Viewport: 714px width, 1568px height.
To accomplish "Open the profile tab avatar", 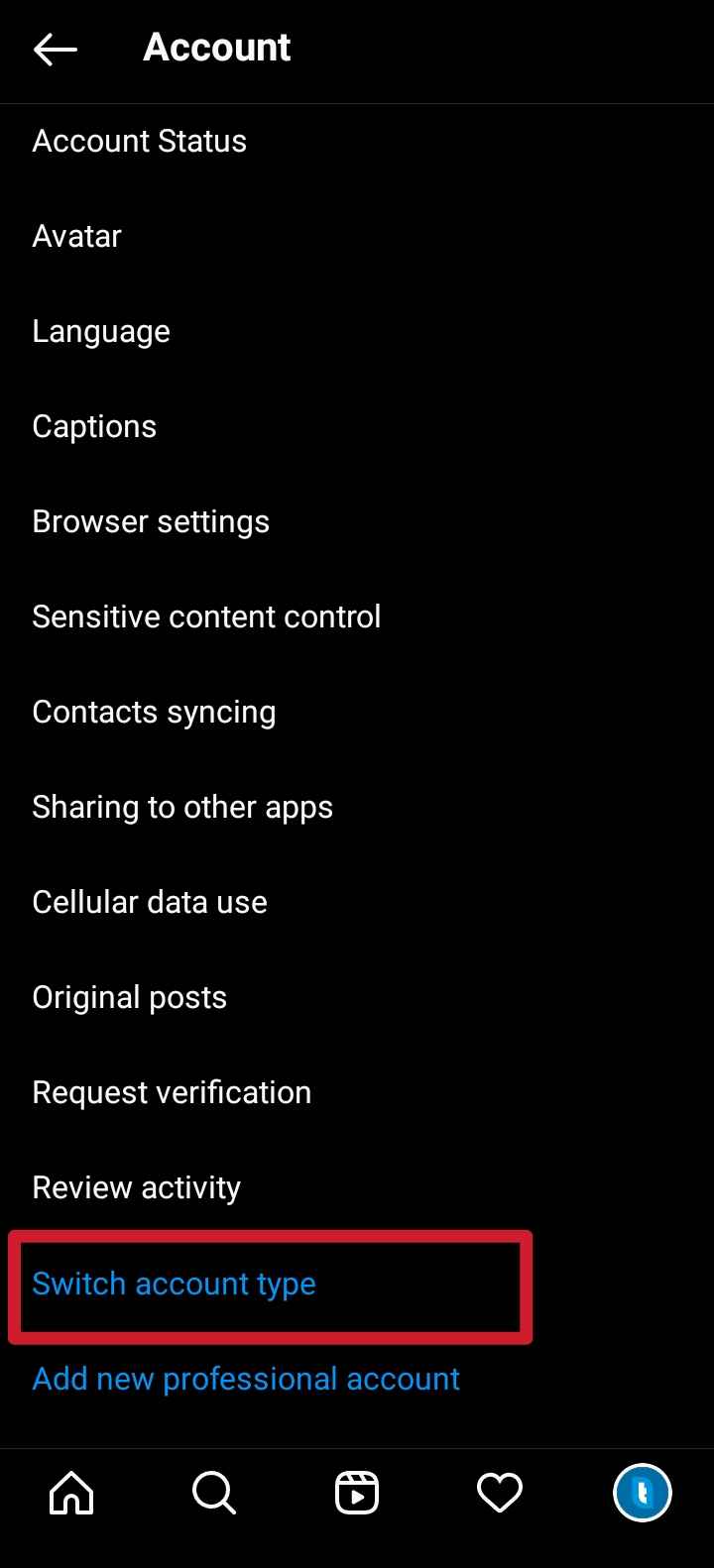I will click(643, 1493).
